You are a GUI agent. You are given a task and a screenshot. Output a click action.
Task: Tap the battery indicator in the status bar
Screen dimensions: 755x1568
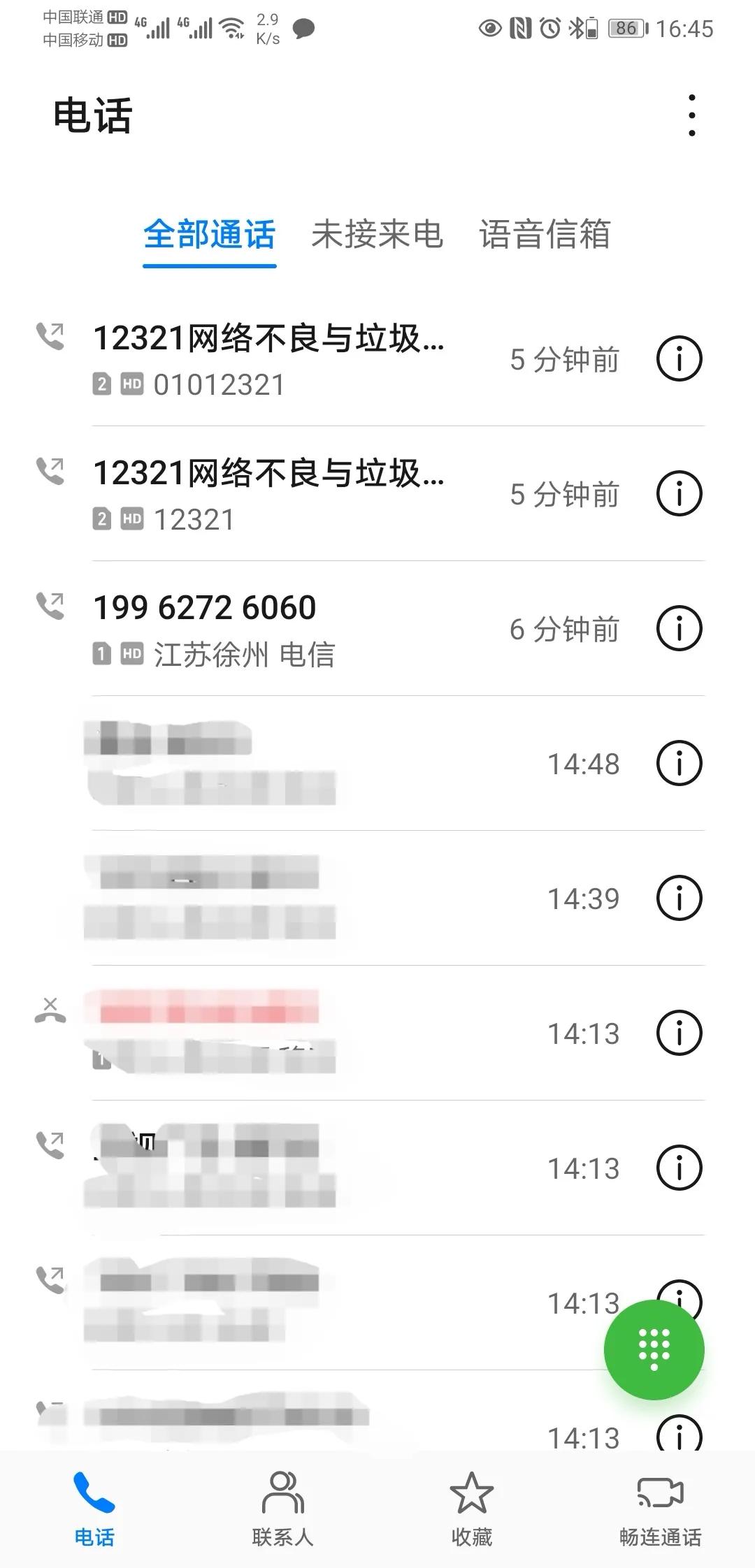coord(624,28)
